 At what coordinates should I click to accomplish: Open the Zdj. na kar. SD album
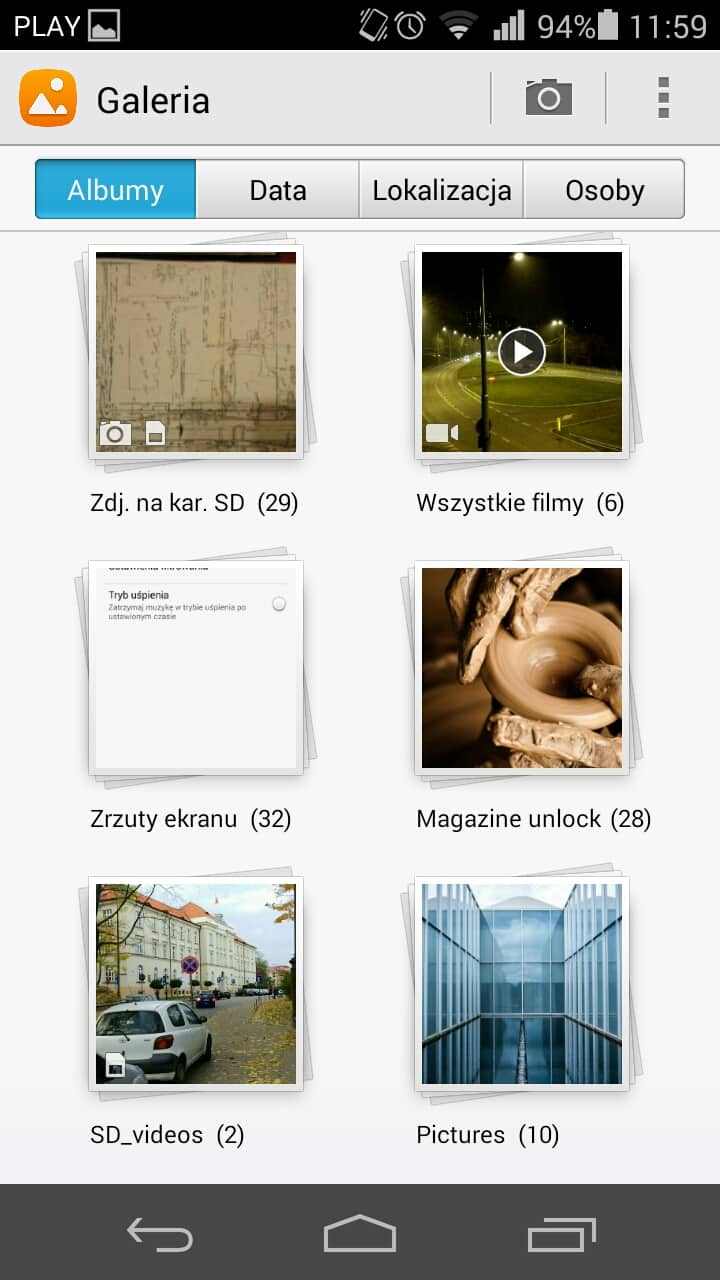tap(196, 352)
